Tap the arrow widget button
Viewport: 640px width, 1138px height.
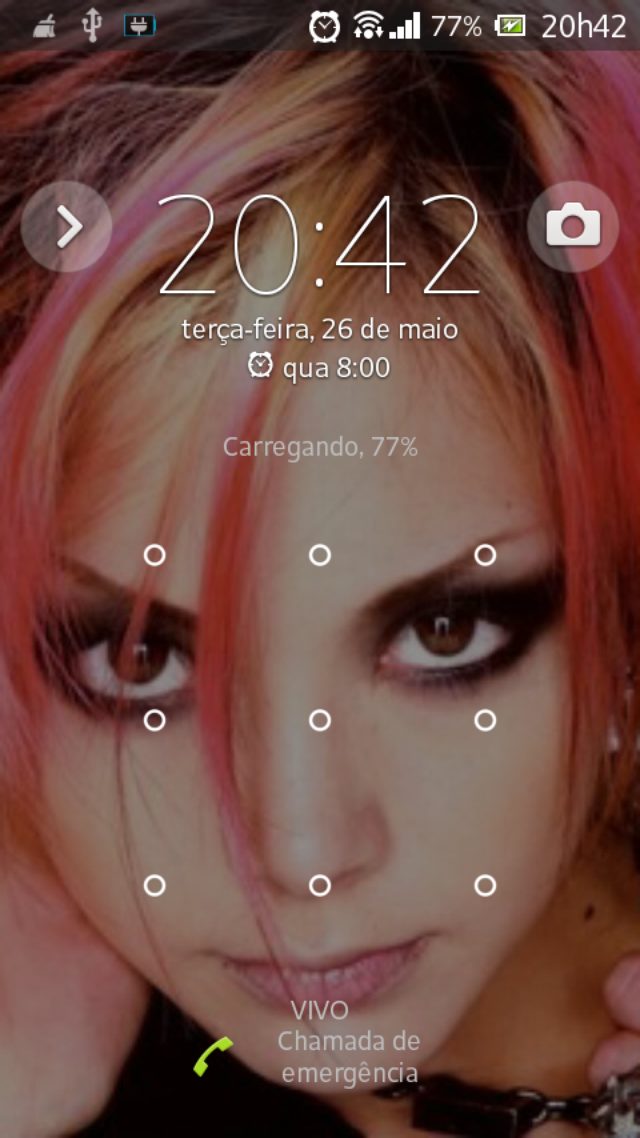click(x=67, y=227)
